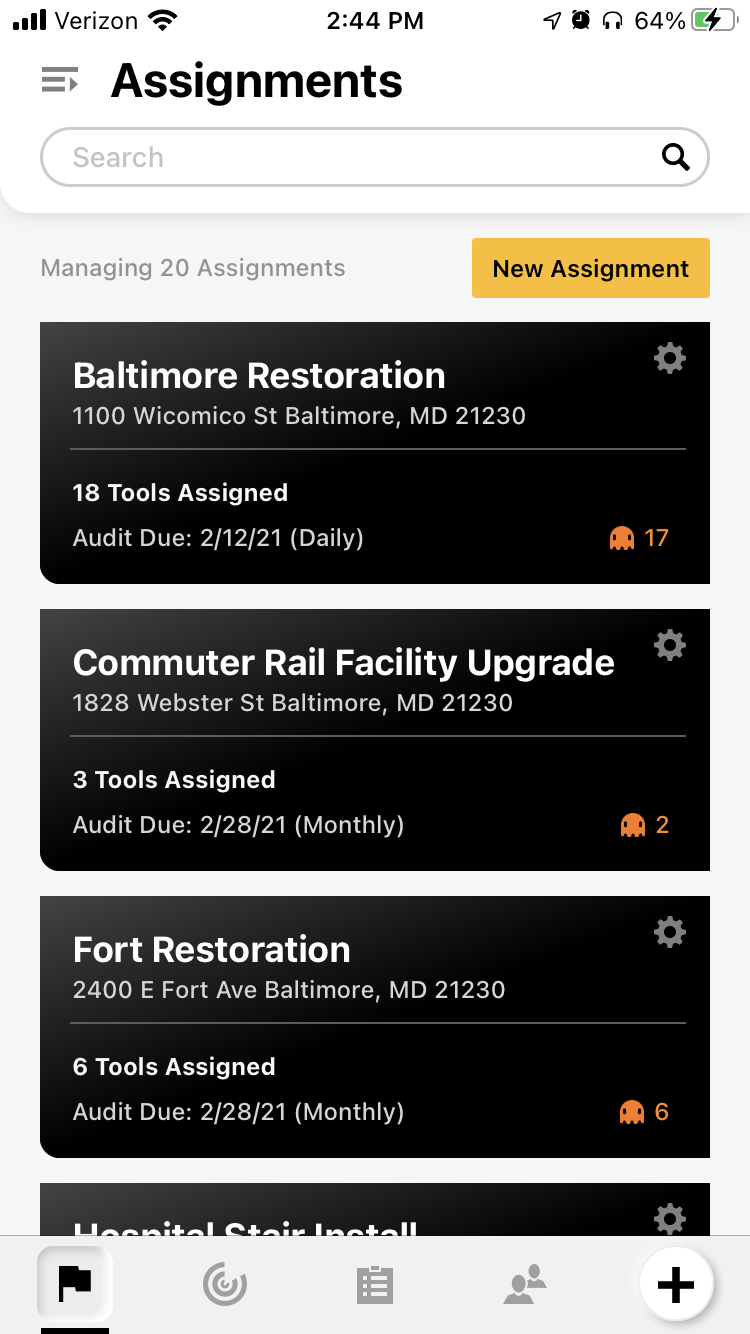Switch to the clipboard list tab

[x=375, y=1285]
